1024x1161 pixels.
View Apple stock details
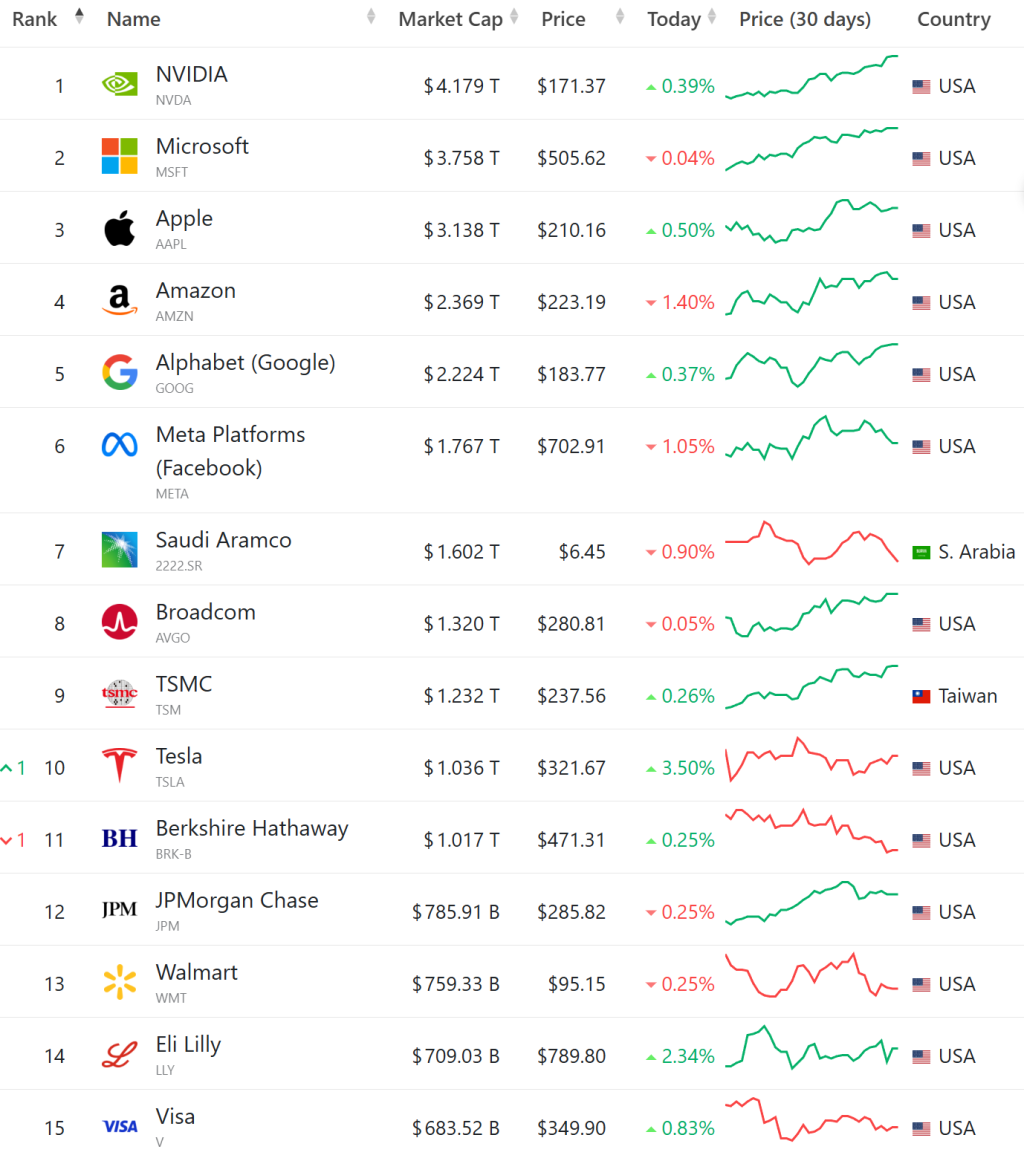pyautogui.click(x=184, y=219)
